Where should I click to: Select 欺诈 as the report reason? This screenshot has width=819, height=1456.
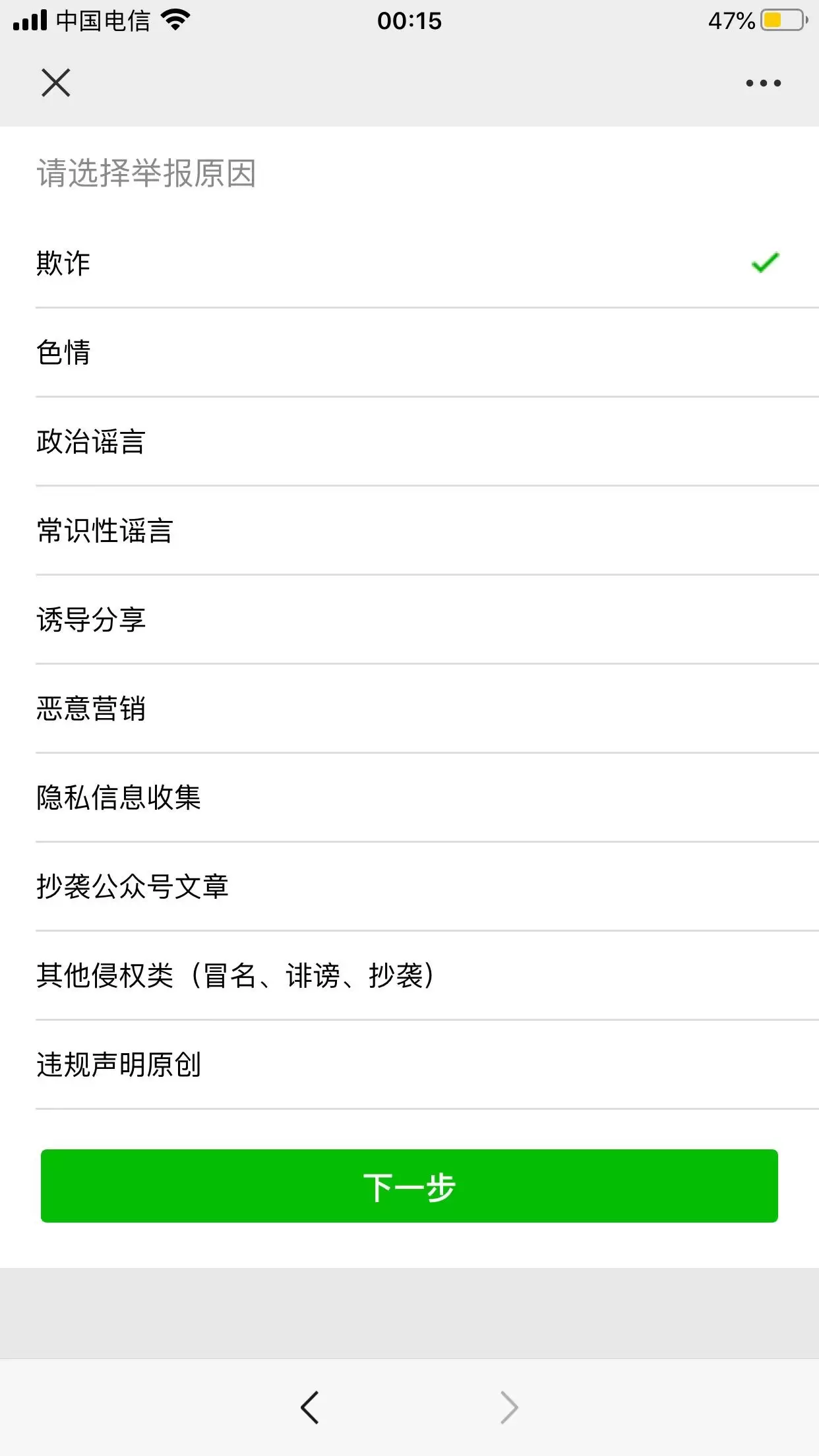pyautogui.click(x=409, y=263)
